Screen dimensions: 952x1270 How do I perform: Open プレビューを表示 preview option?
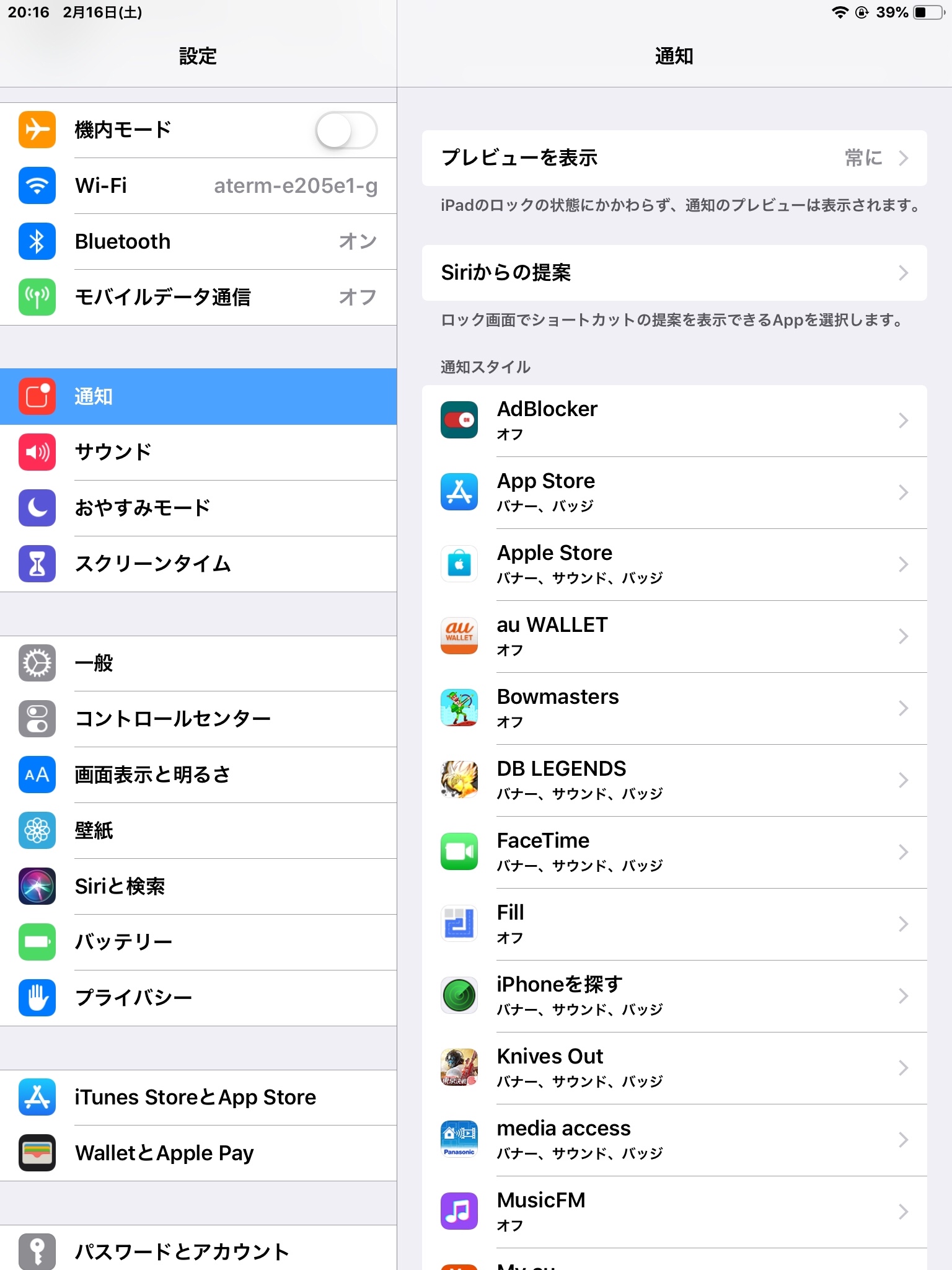click(x=674, y=158)
